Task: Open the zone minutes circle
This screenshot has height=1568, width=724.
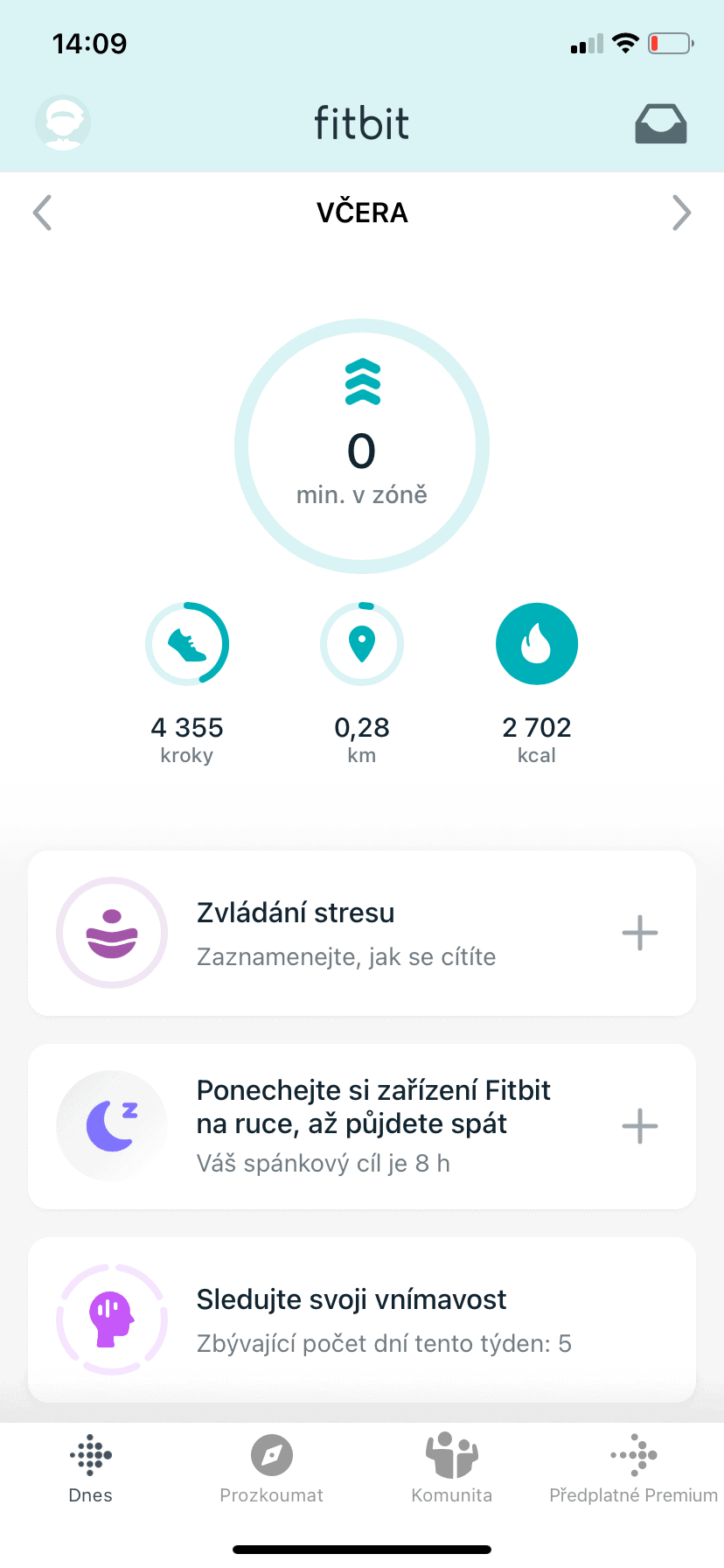Action: [361, 446]
